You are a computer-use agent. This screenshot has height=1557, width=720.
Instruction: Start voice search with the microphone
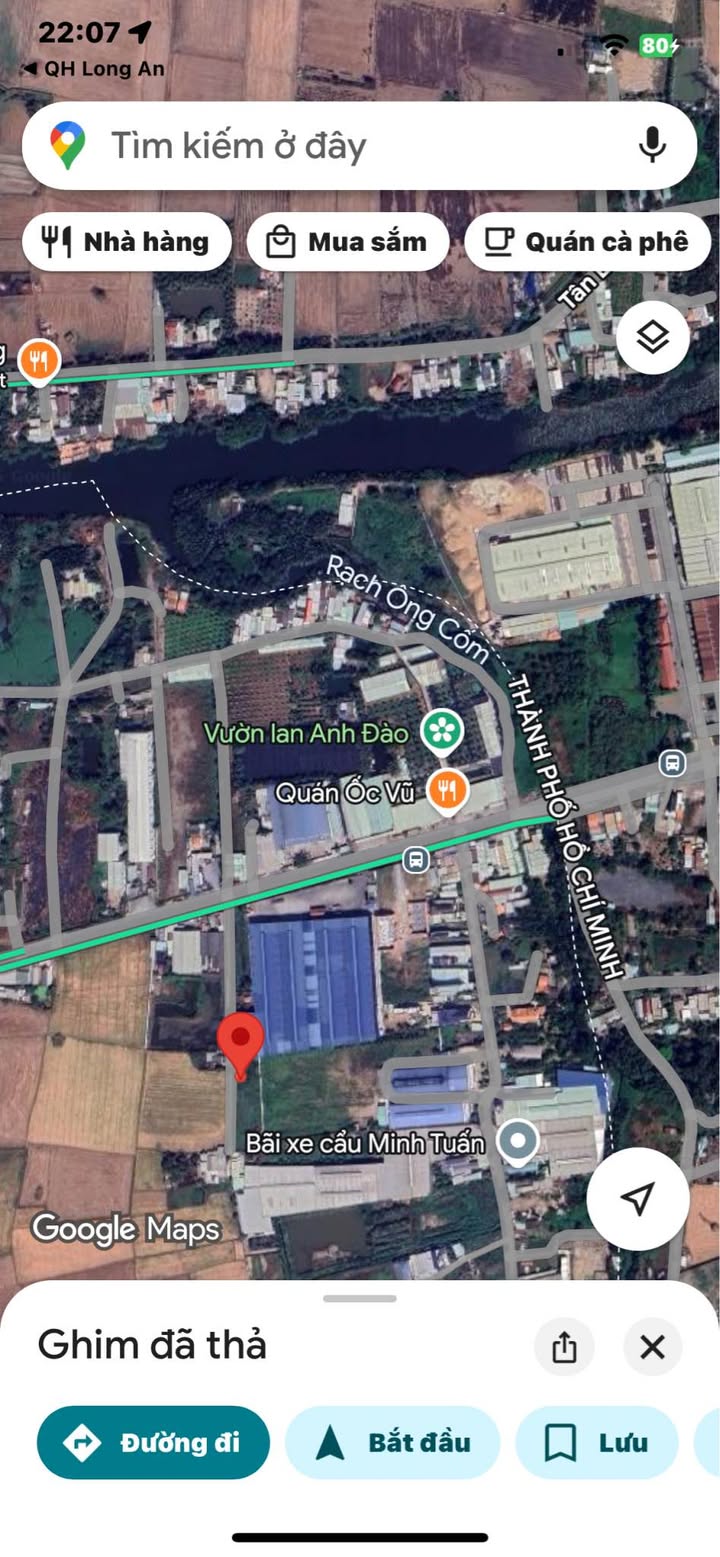[652, 146]
